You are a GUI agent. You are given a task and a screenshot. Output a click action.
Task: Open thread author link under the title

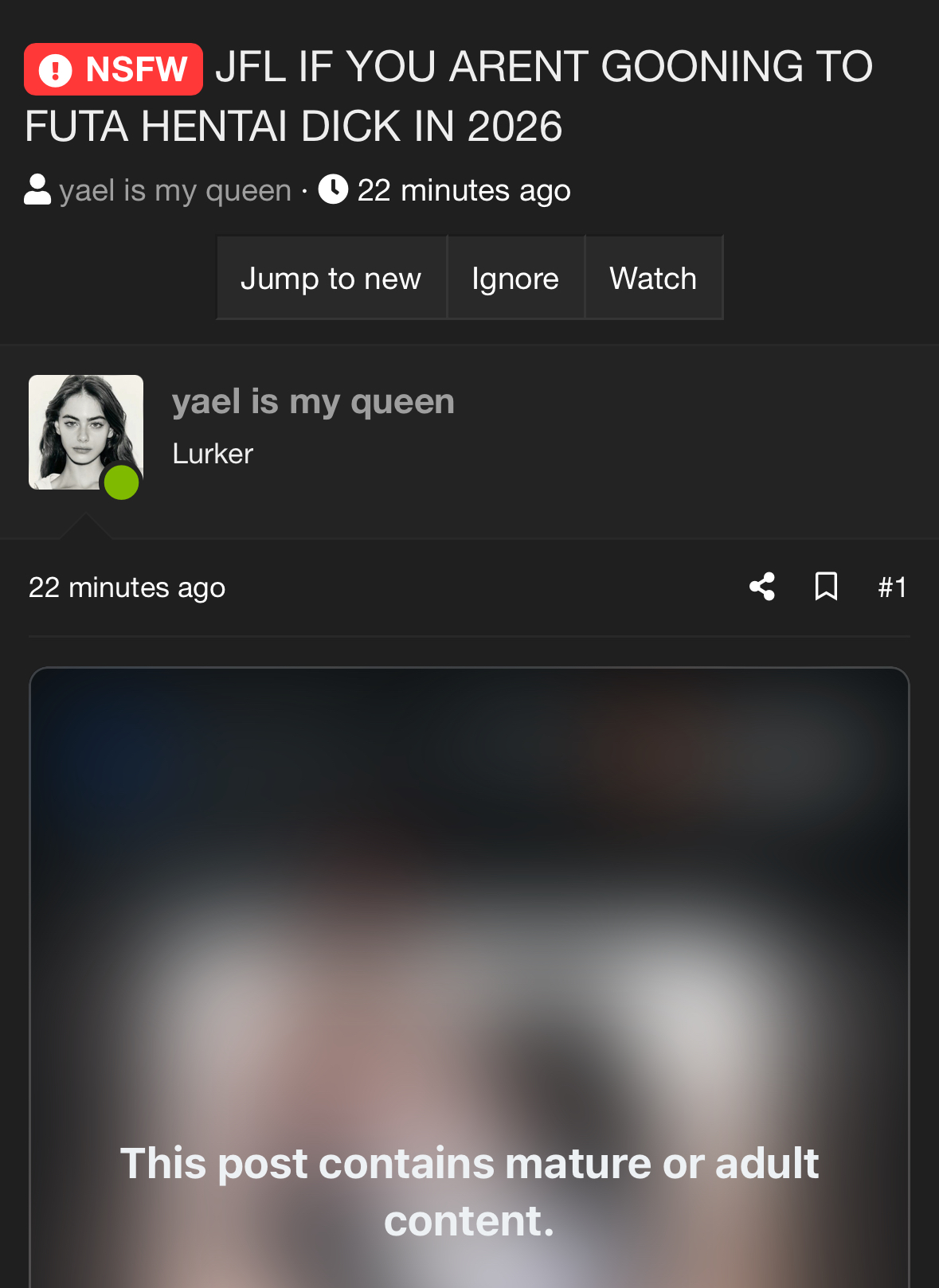pos(174,191)
